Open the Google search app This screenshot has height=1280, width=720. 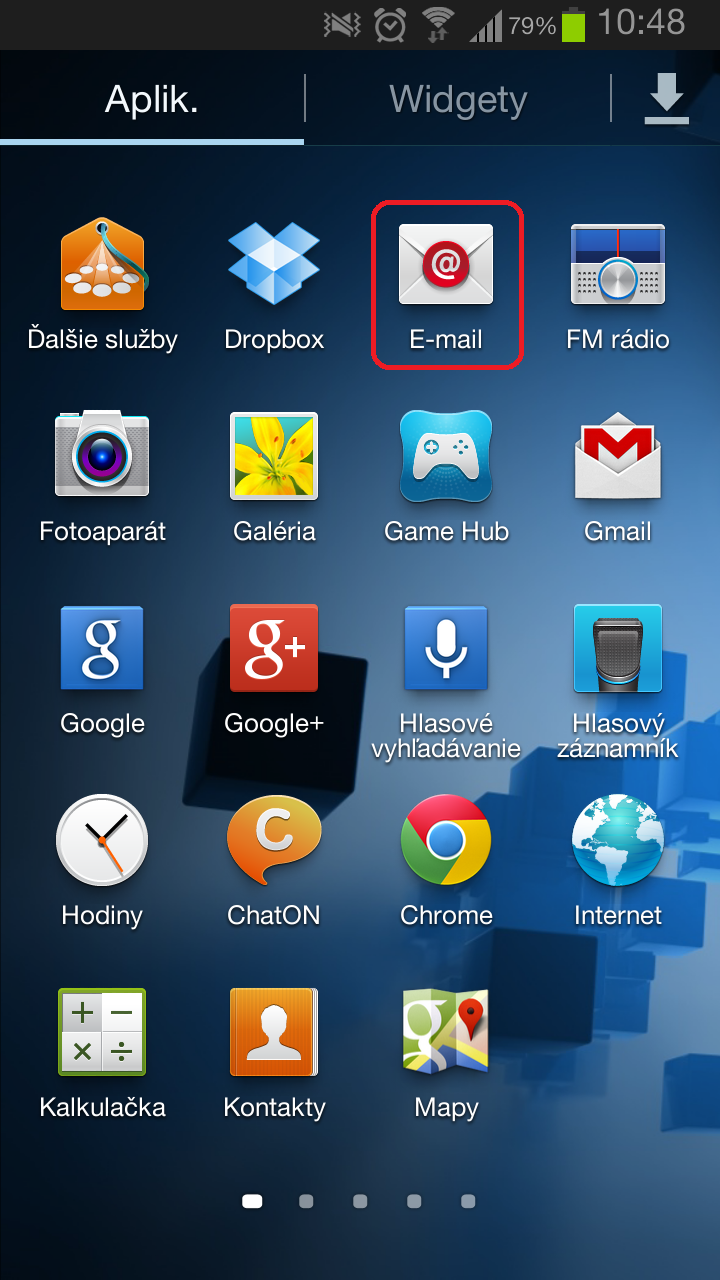click(102, 648)
